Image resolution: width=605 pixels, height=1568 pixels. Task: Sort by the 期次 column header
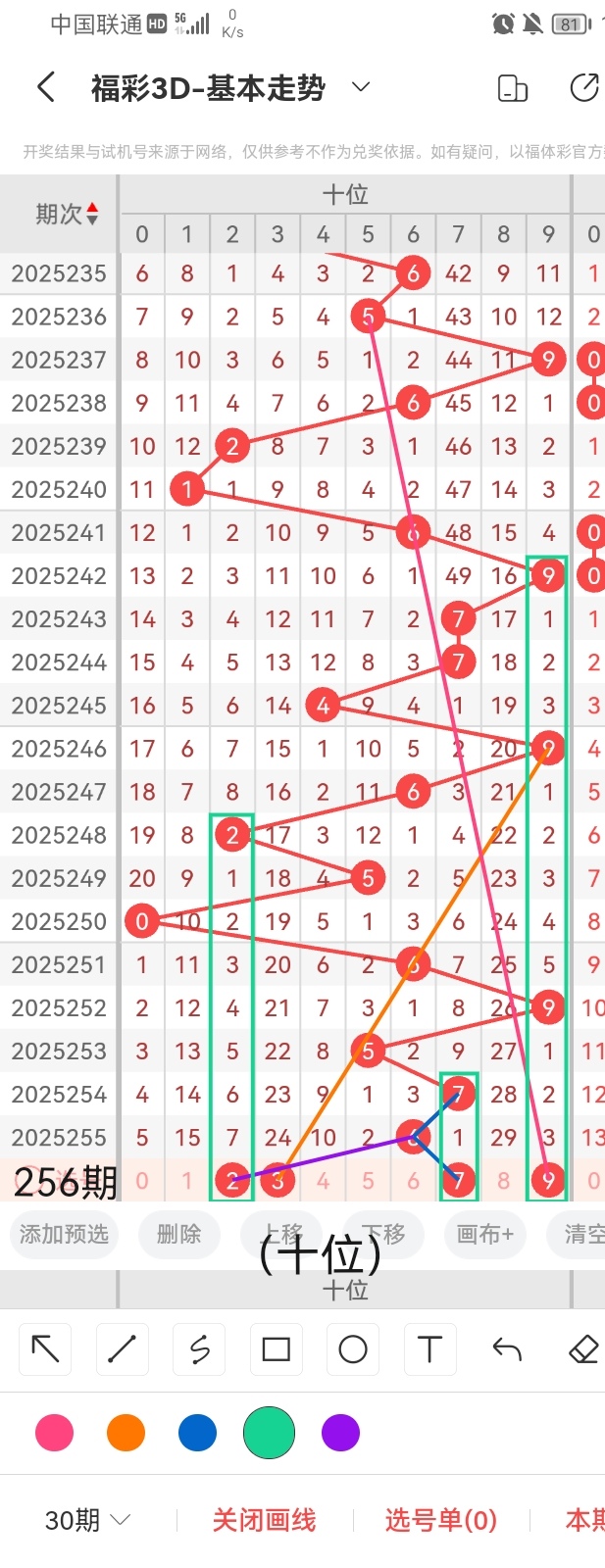(x=66, y=214)
